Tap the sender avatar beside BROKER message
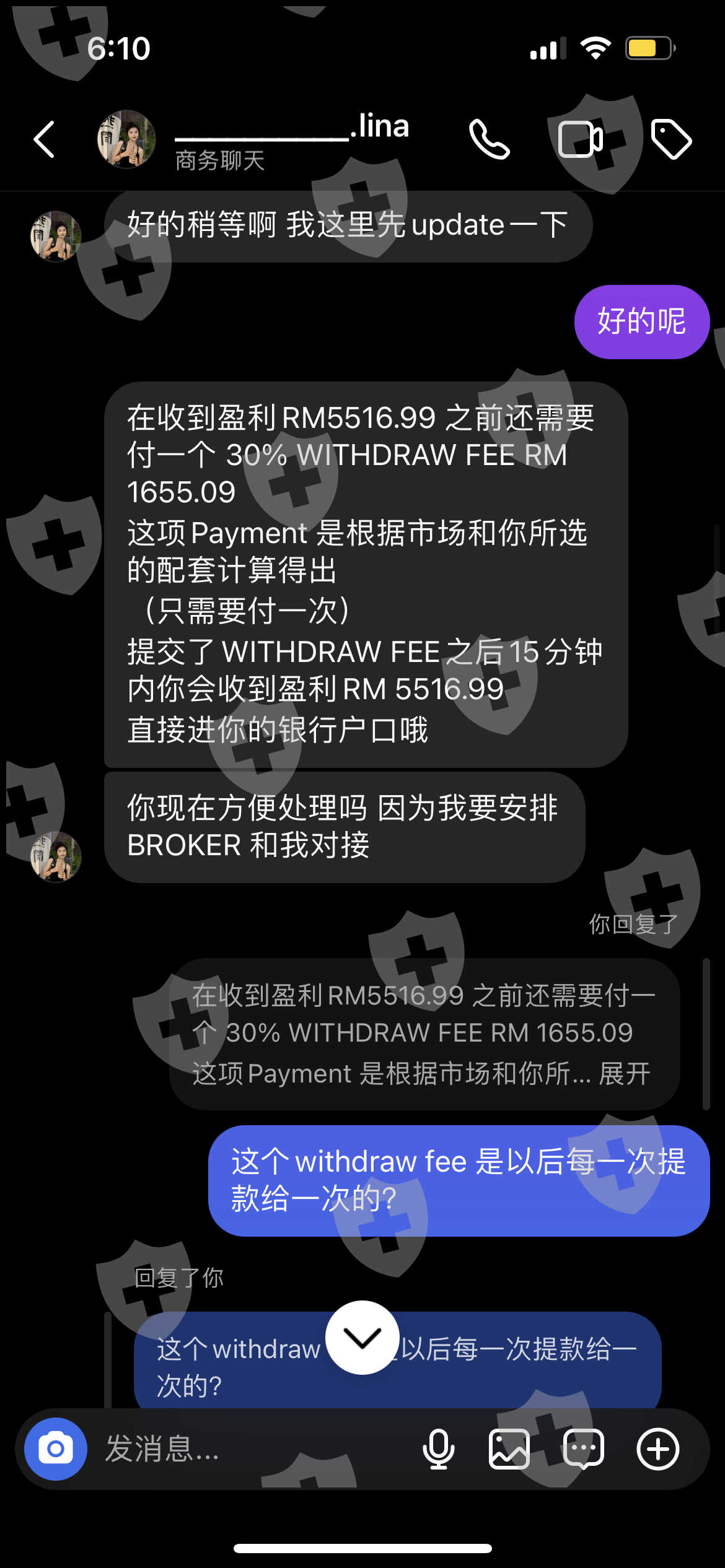The width and height of the screenshot is (725, 1568). coord(56,856)
